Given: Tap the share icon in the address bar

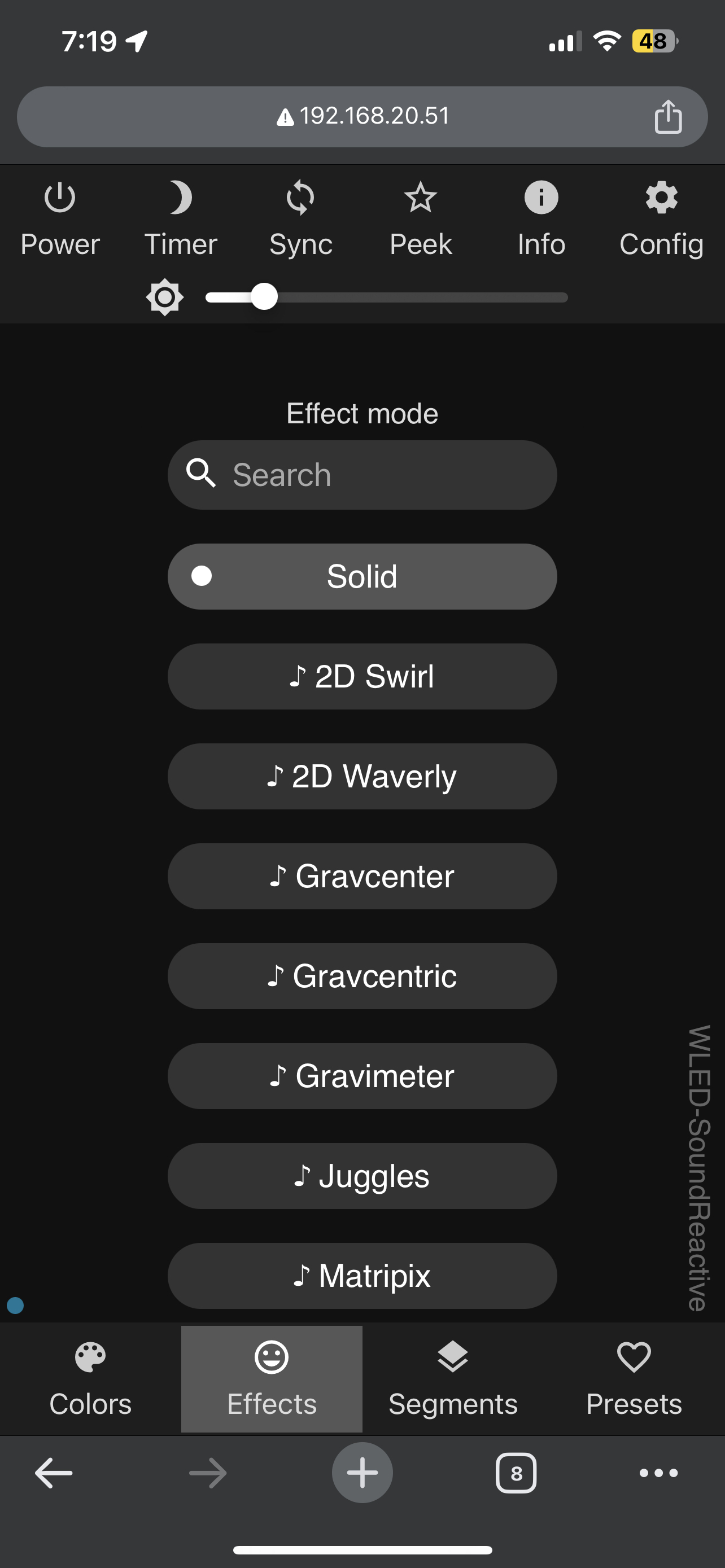Looking at the screenshot, I should pos(670,116).
